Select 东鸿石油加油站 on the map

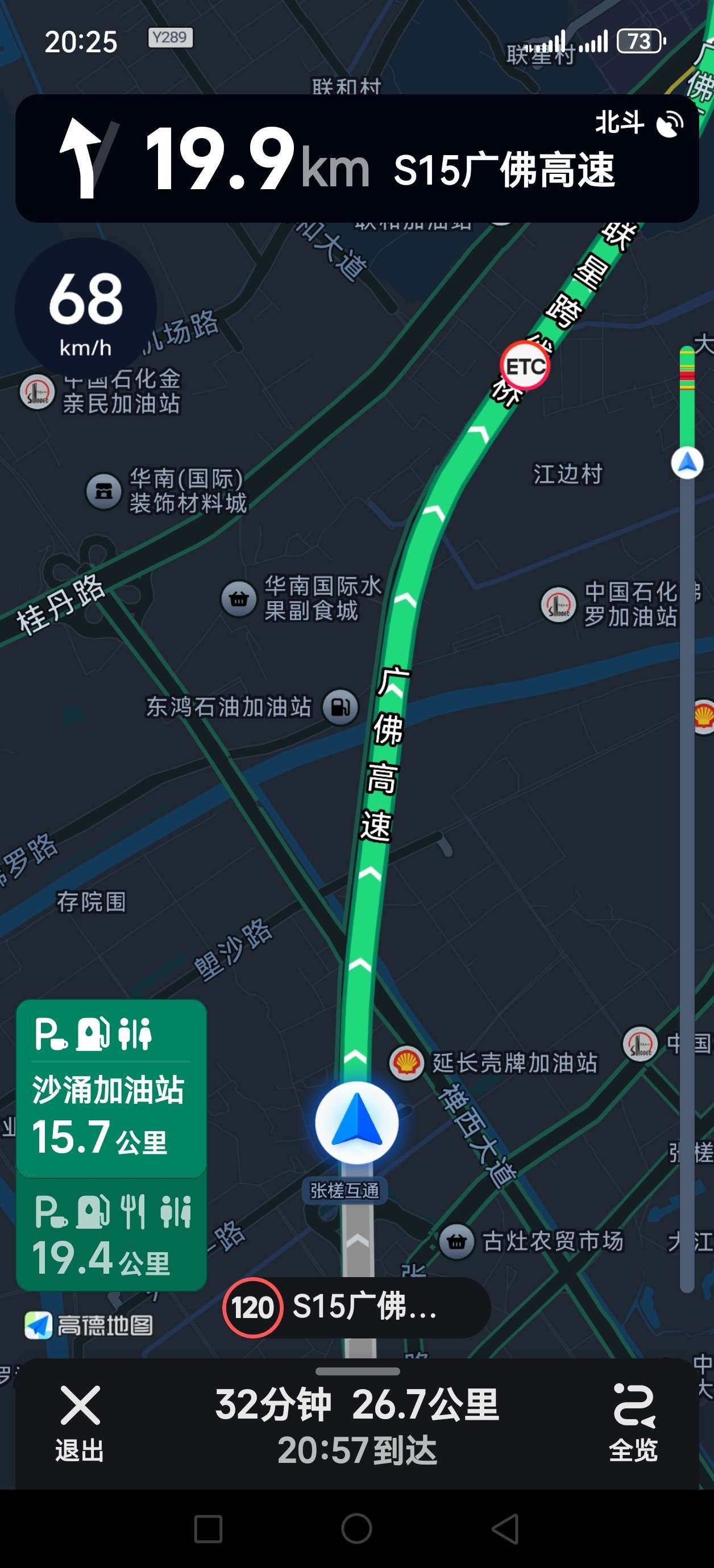click(340, 707)
